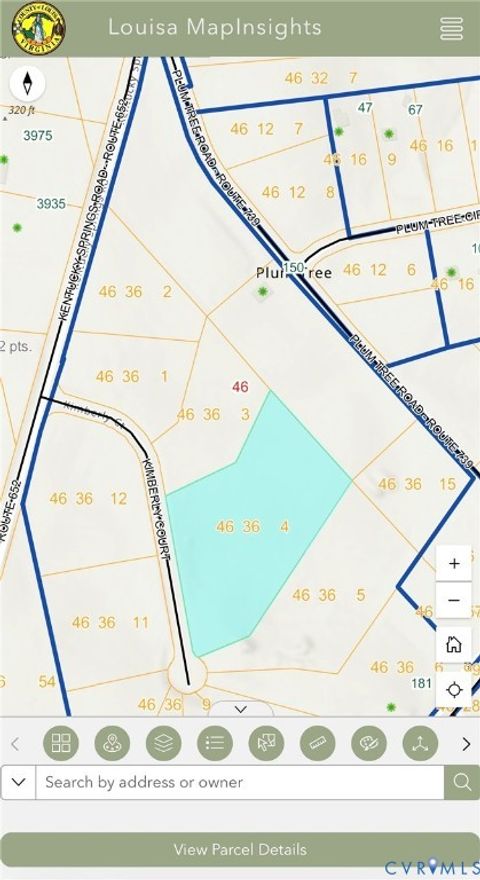Open the layers tool
This screenshot has width=480, height=880.
pos(163,743)
